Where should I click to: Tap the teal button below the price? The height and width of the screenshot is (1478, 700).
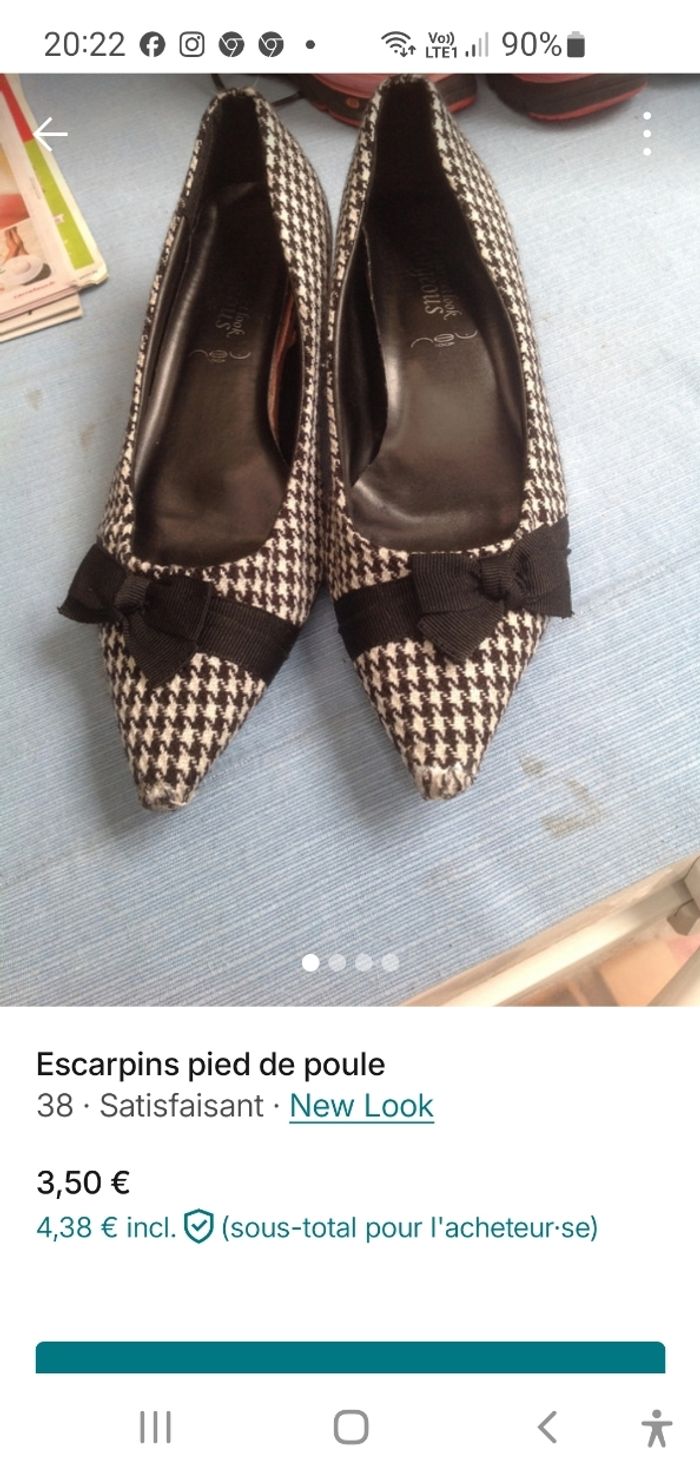(x=350, y=1357)
